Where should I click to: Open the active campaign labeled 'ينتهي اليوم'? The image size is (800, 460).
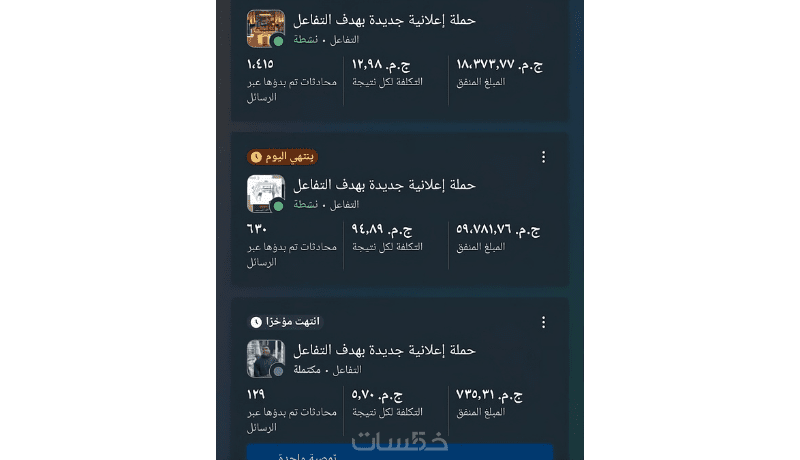pos(384,185)
